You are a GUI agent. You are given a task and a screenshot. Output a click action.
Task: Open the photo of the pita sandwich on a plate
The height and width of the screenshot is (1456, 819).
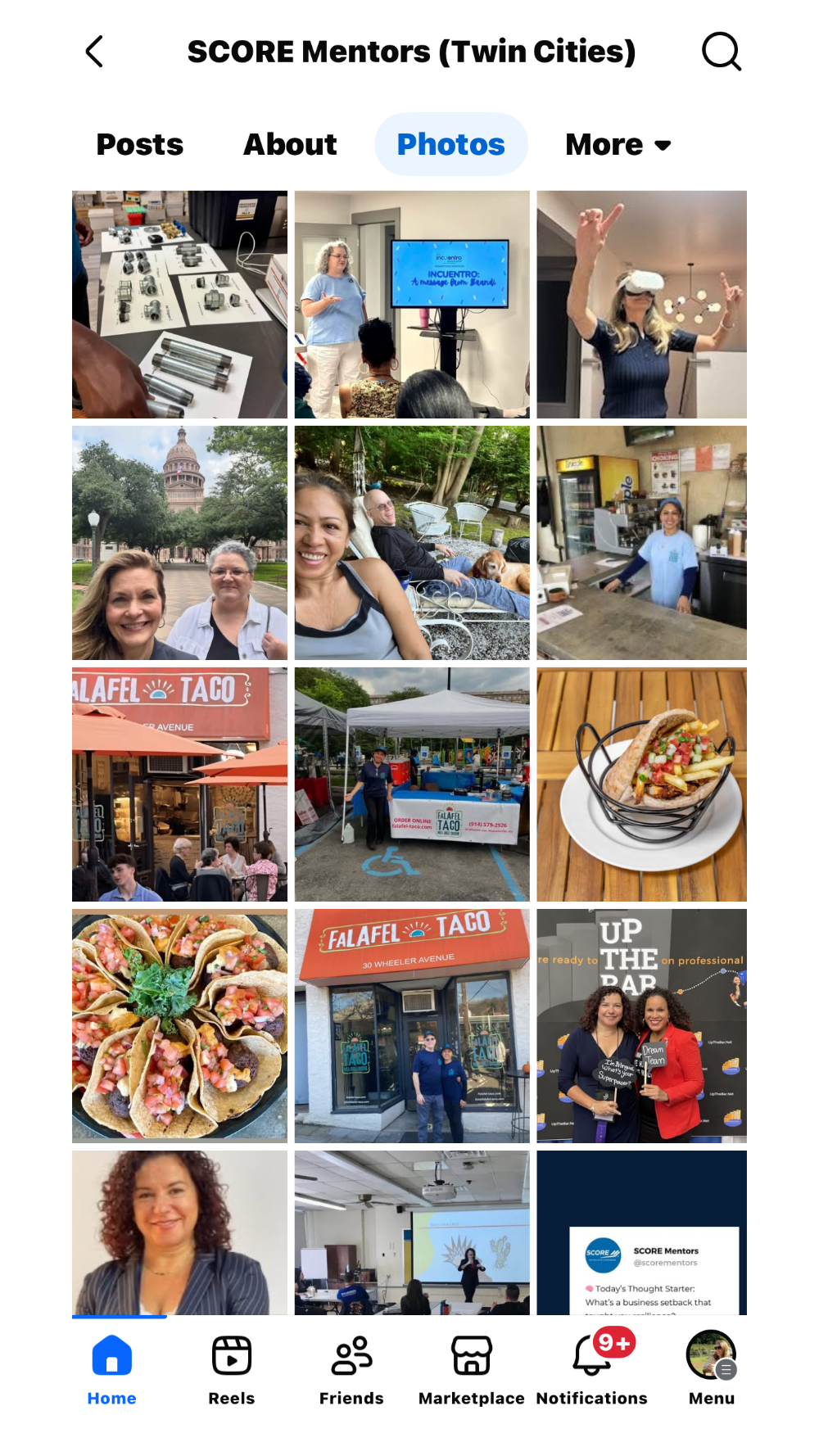[641, 785]
